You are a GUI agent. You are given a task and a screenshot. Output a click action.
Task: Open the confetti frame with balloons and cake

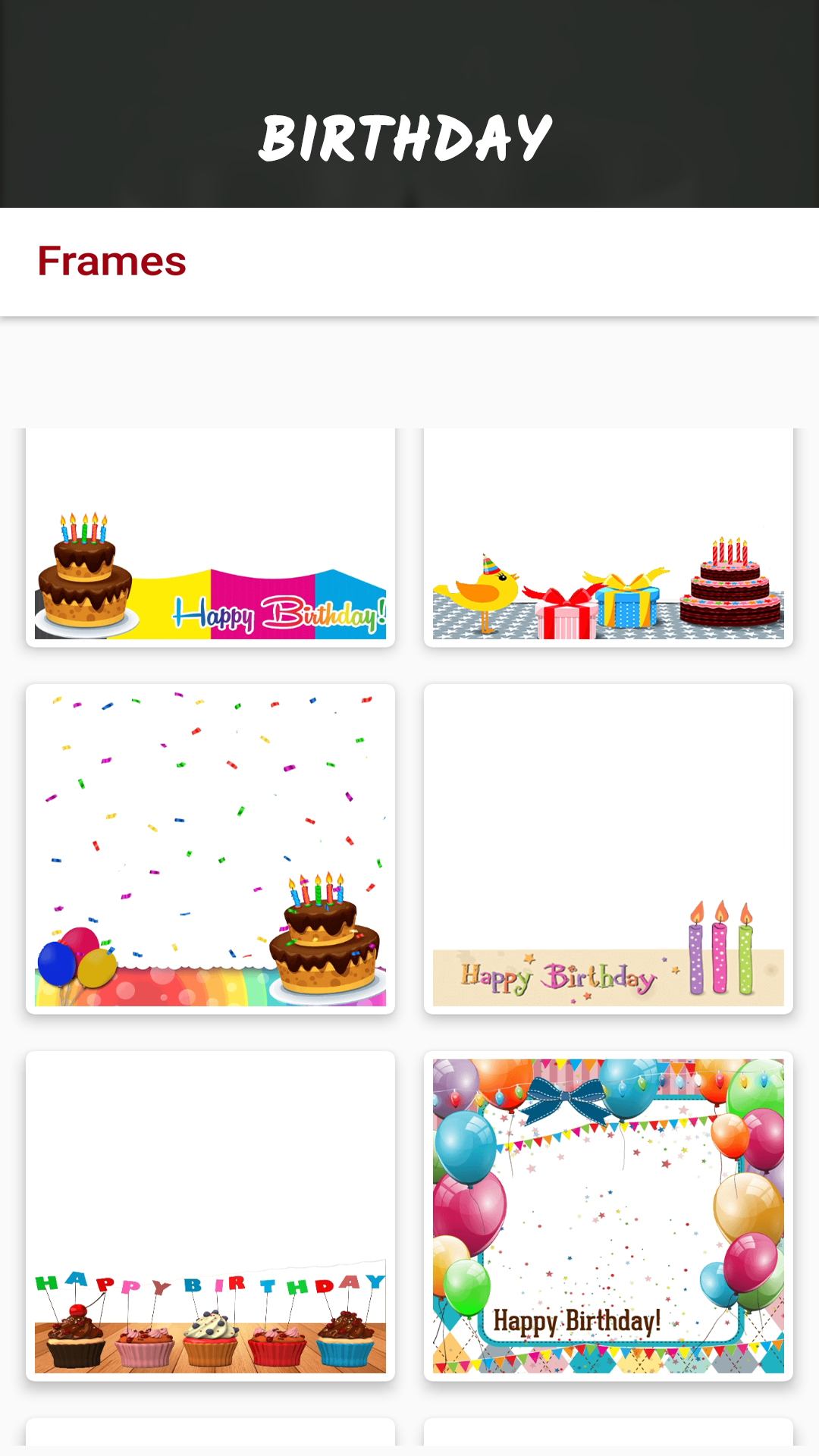point(210,849)
